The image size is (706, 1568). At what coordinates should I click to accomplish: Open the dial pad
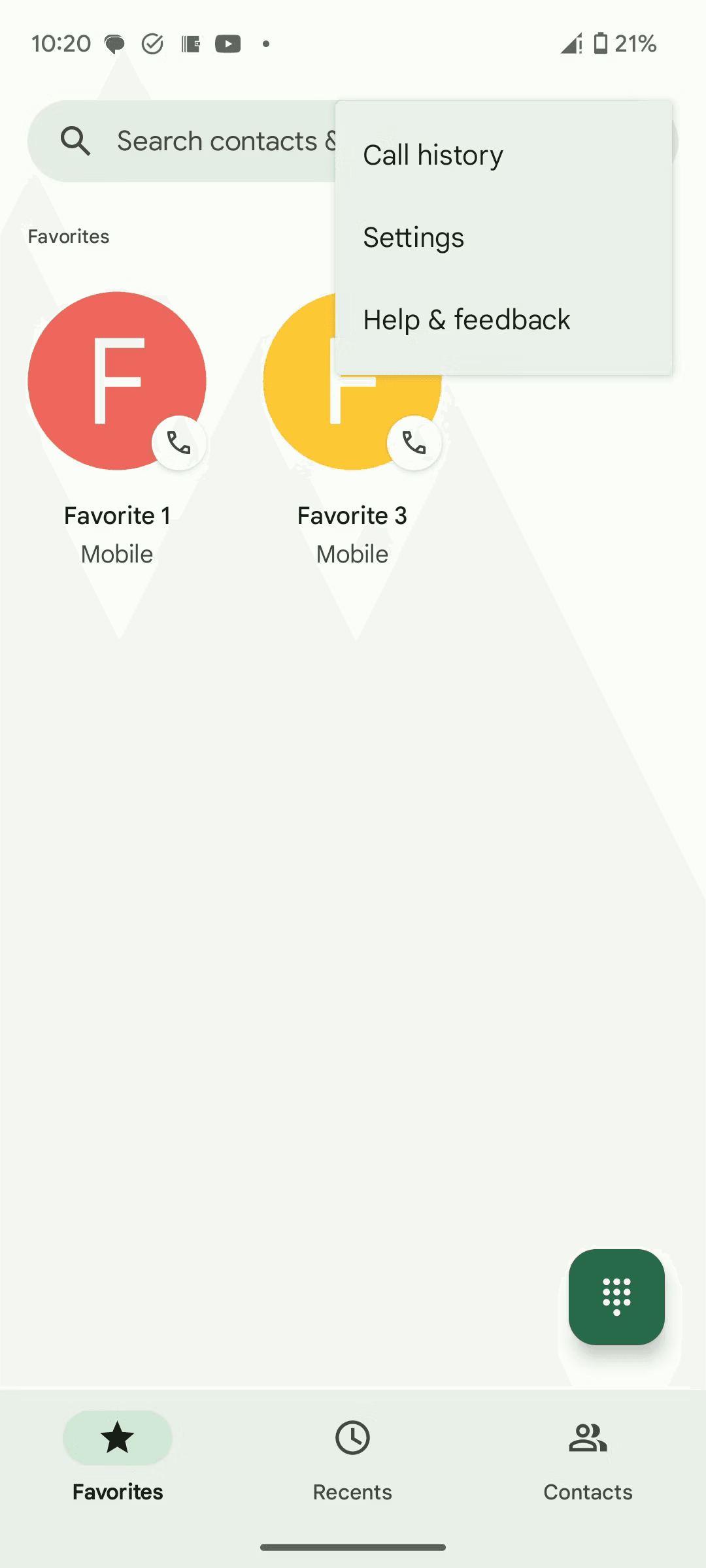tap(616, 1296)
